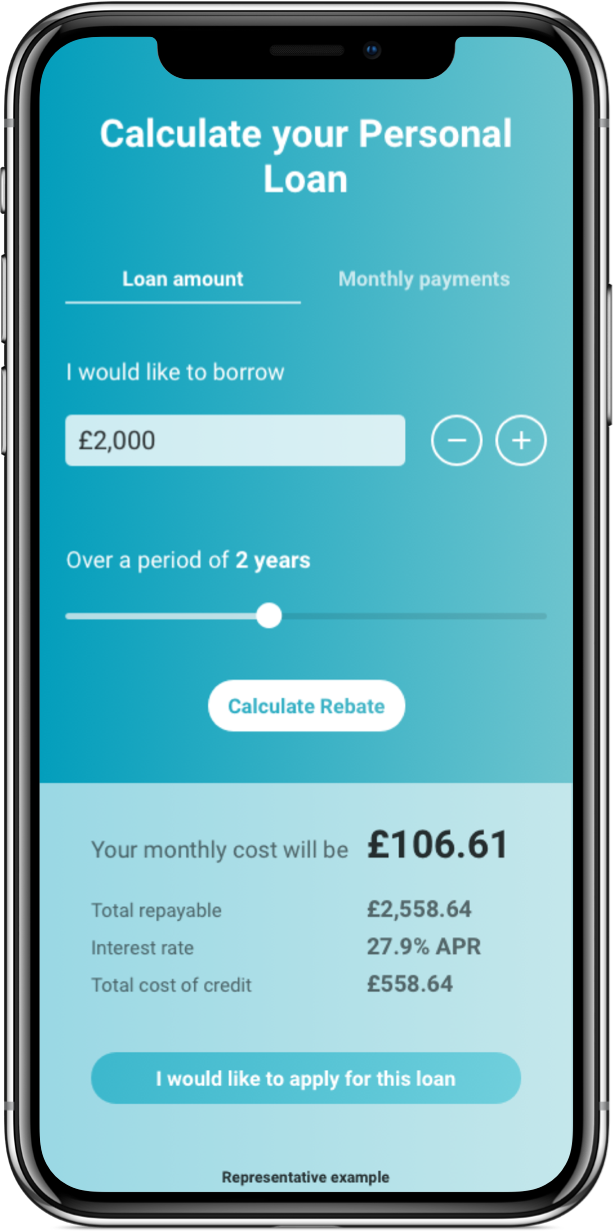Edit the £2,000 borrow amount field
614x1232 pixels.
[235, 441]
